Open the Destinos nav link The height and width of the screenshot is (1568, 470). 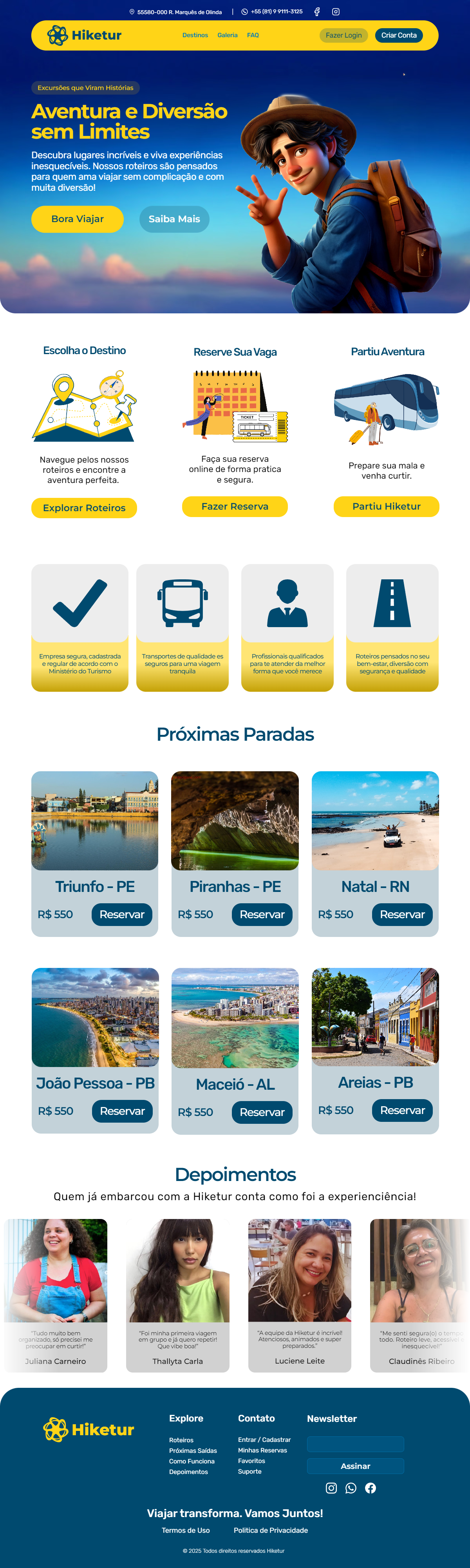point(195,35)
